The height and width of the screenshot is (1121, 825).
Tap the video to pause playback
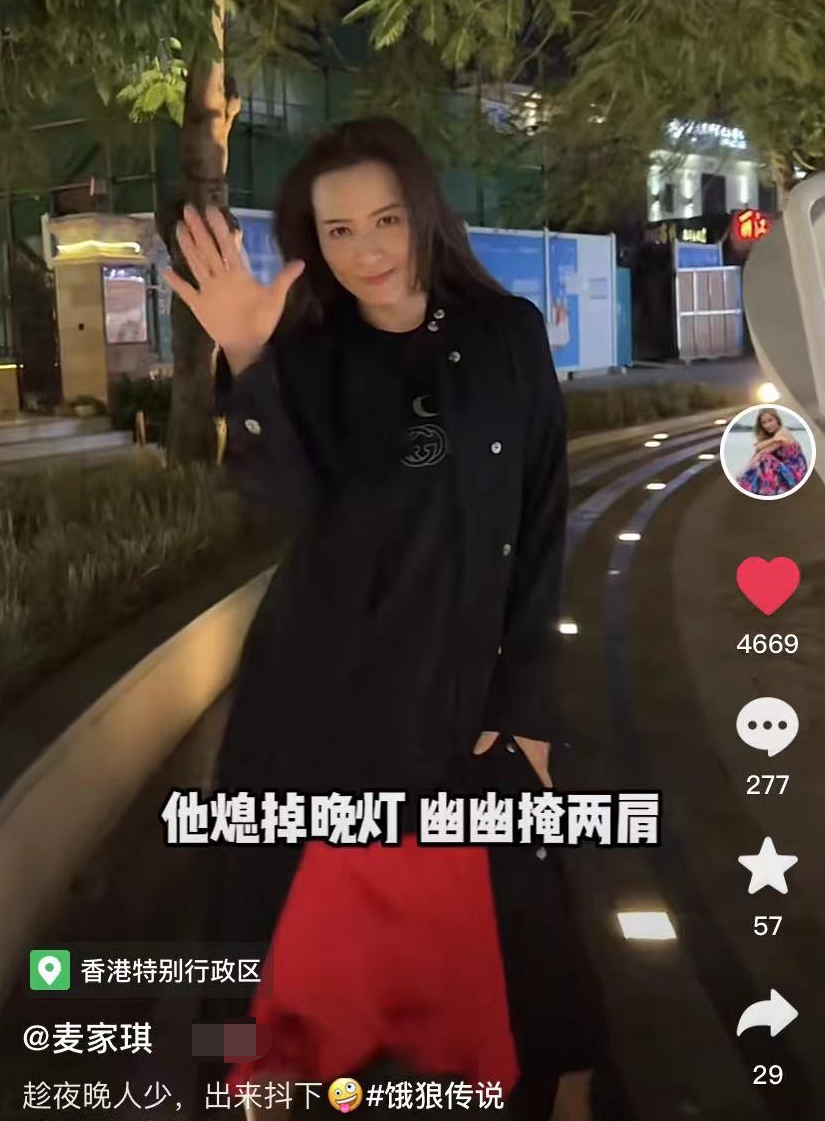pyautogui.click(x=380, y=500)
